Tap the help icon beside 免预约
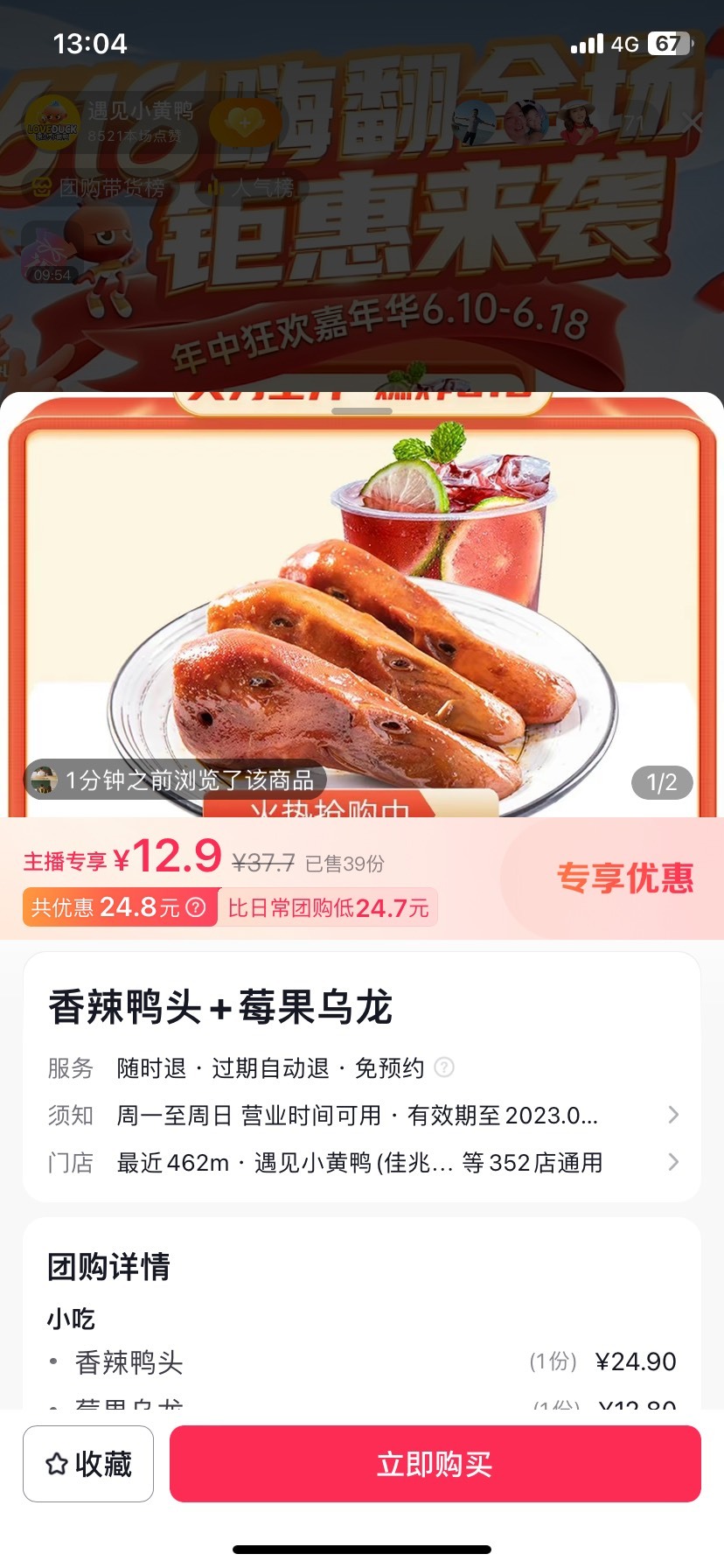This screenshot has height=1568, width=724. pos(444,1067)
